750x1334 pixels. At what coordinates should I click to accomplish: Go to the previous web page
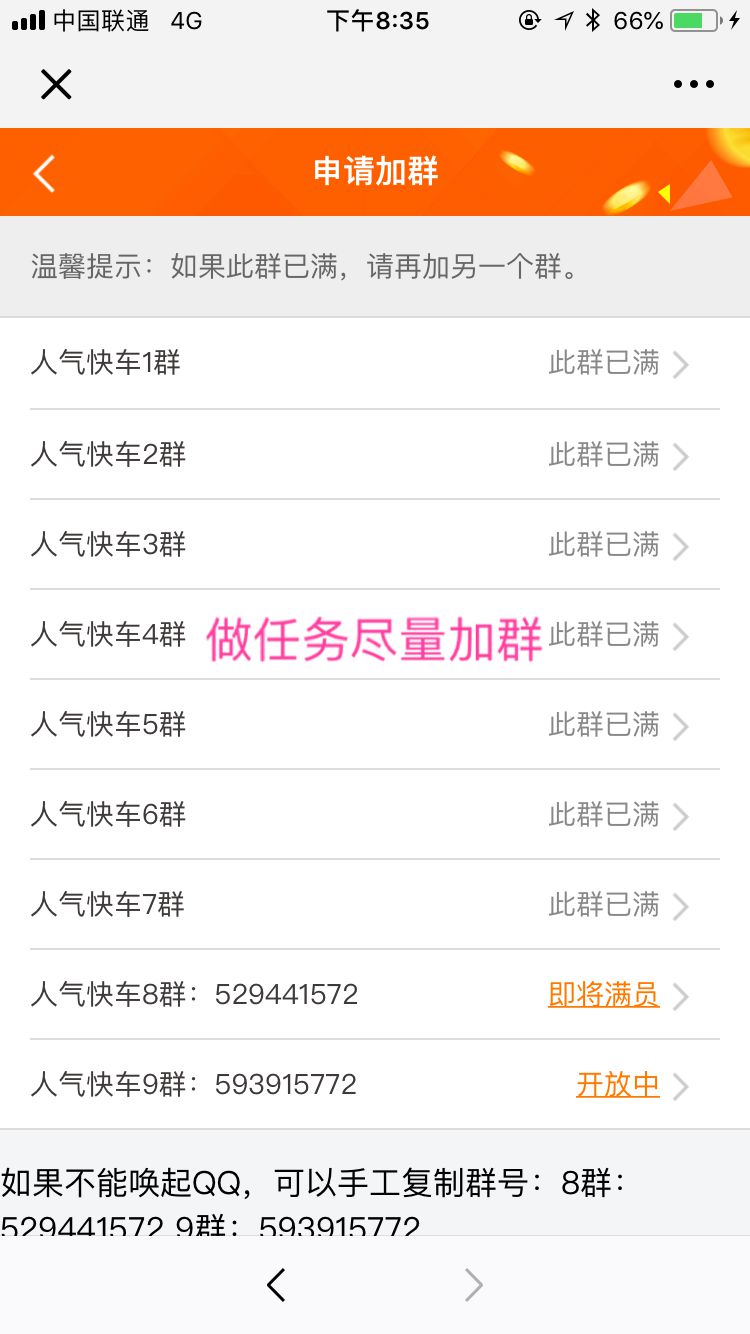click(277, 1285)
